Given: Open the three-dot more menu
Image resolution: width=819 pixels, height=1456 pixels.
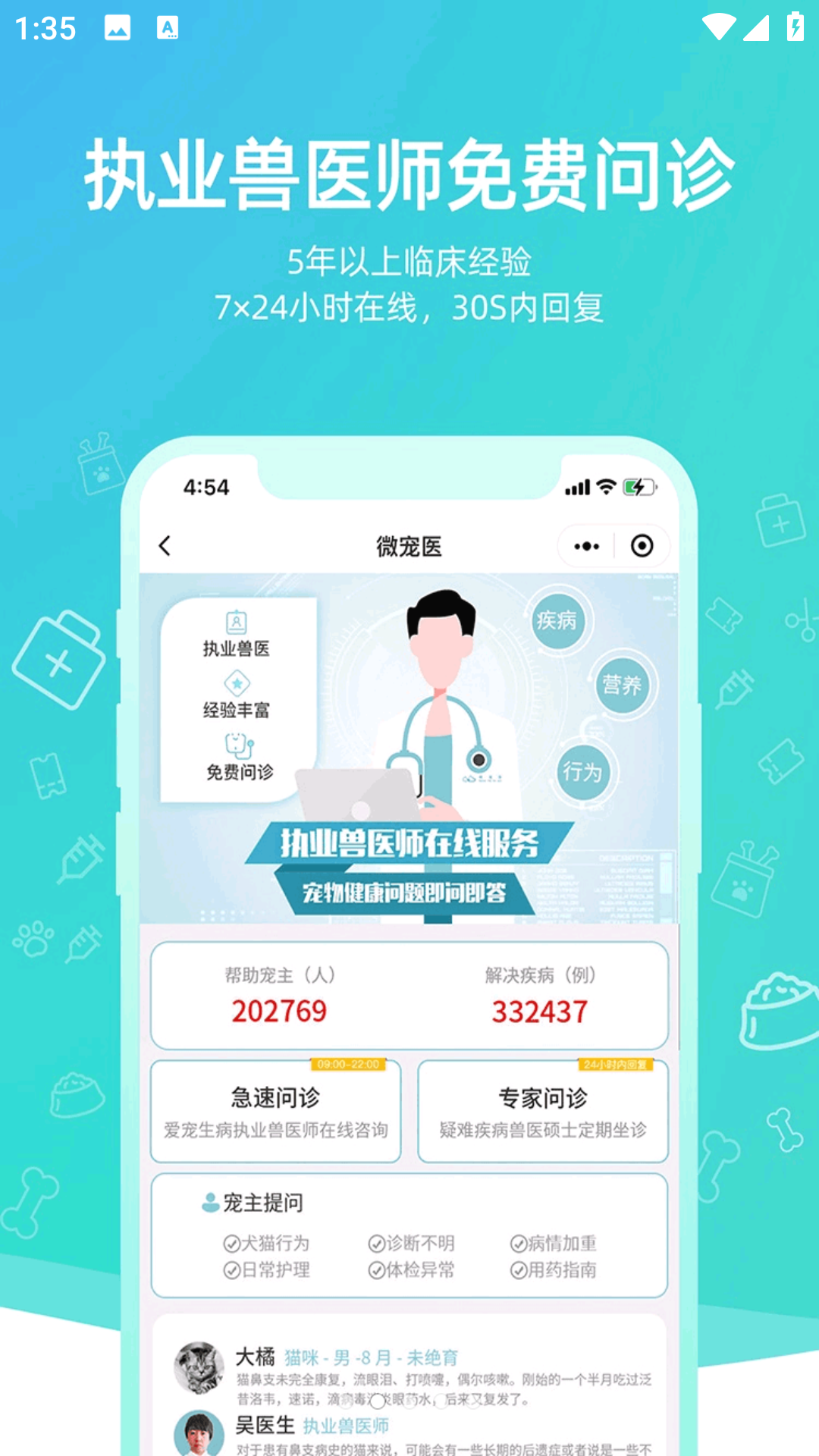Looking at the screenshot, I should pos(587,546).
